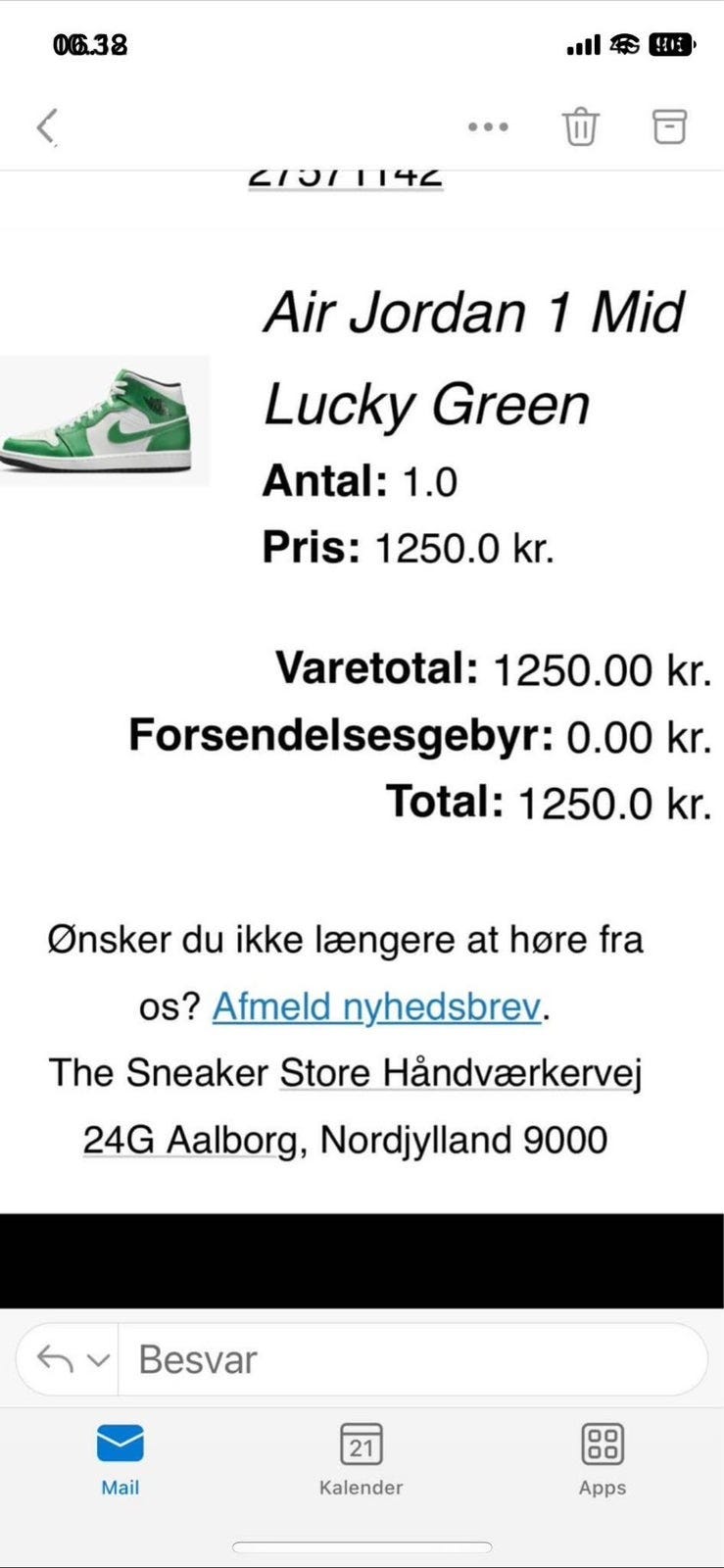
Task: Archive this email
Action: pyautogui.click(x=669, y=126)
